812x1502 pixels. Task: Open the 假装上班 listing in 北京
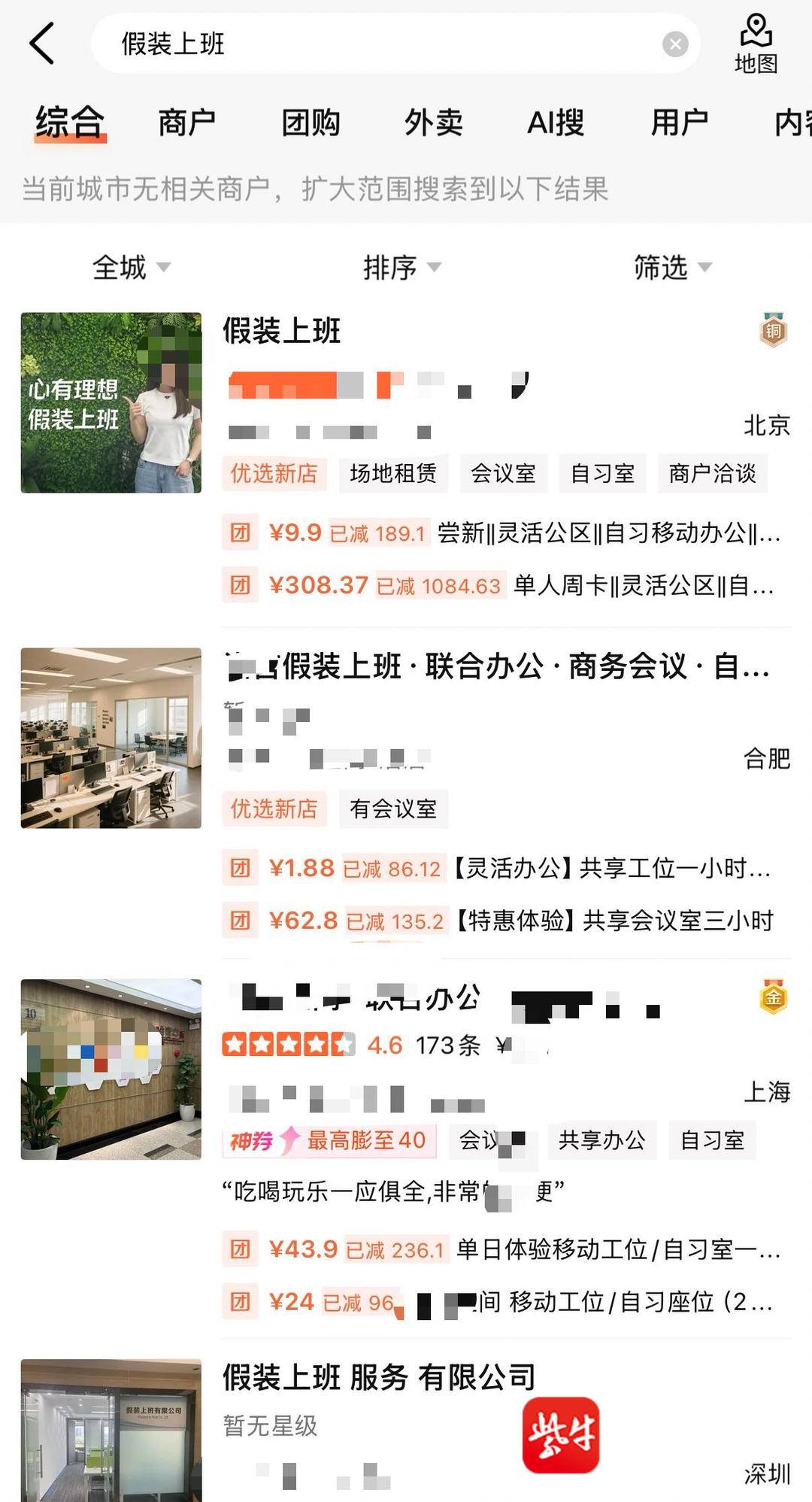pyautogui.click(x=282, y=331)
